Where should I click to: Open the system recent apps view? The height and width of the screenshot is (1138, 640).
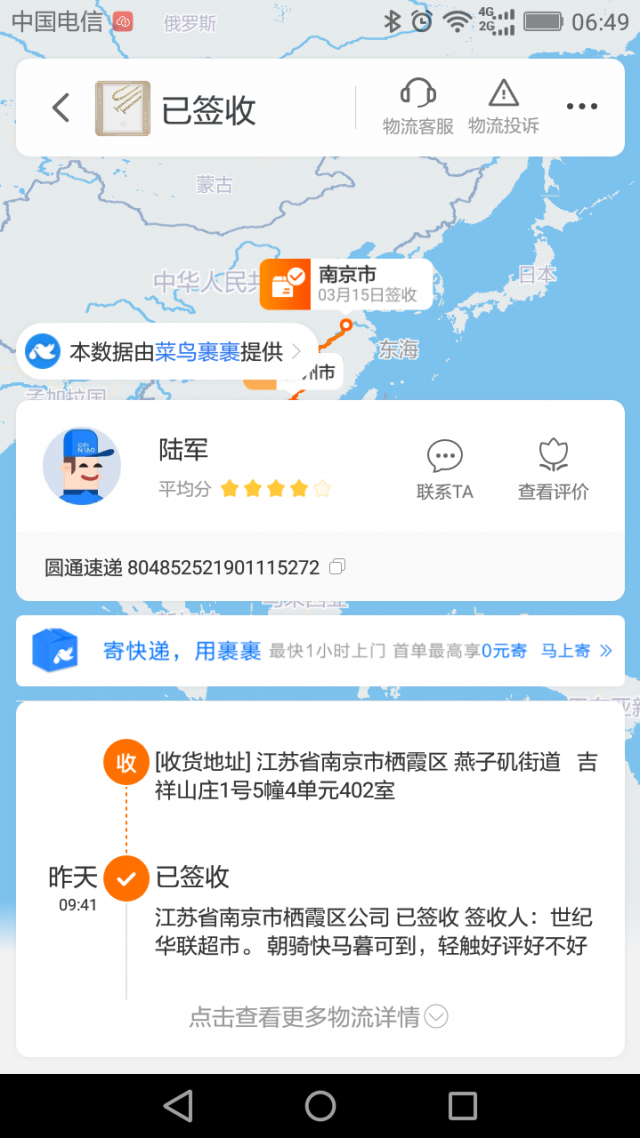pos(462,1105)
